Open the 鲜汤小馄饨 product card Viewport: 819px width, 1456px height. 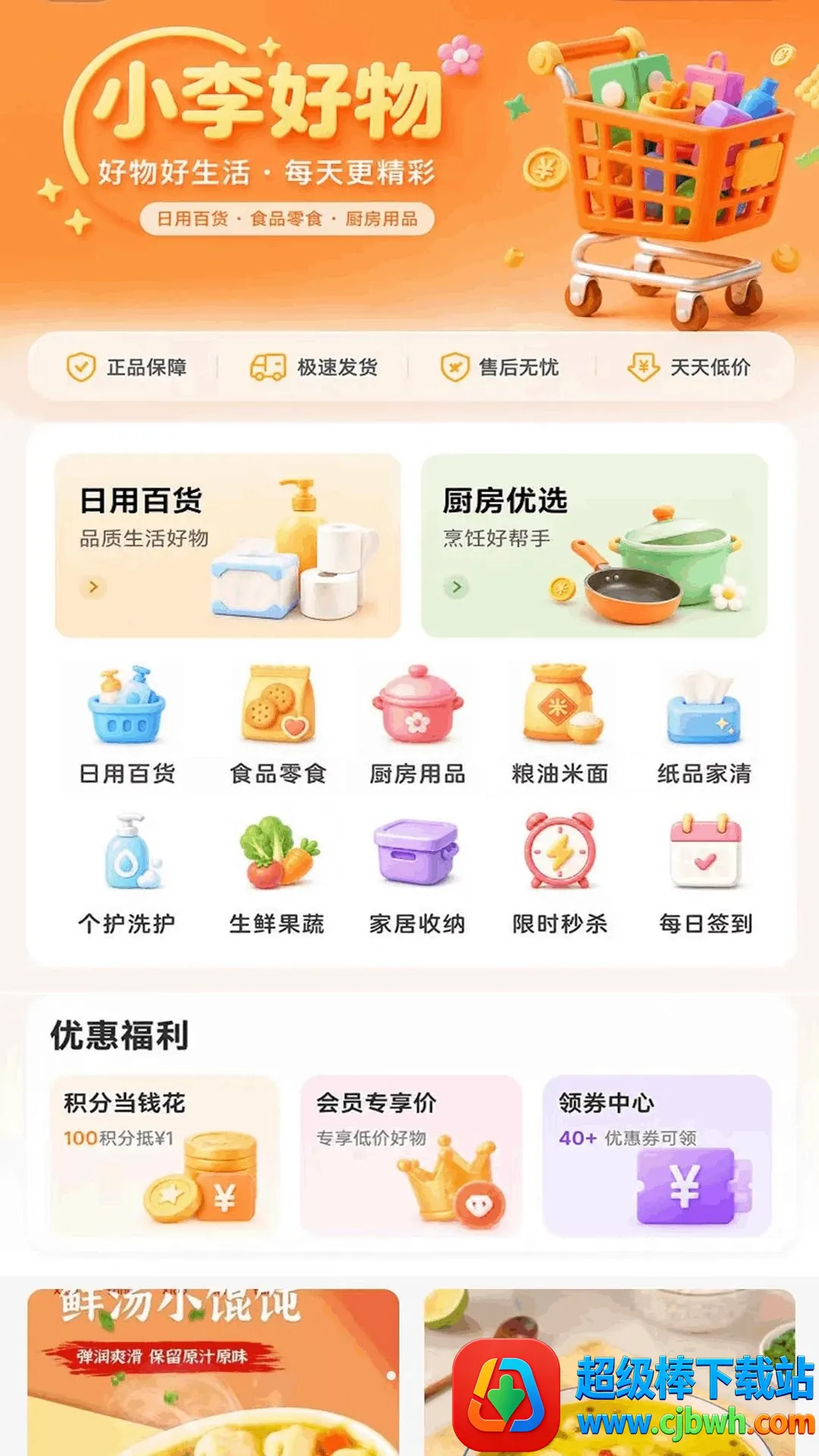[x=213, y=1373]
